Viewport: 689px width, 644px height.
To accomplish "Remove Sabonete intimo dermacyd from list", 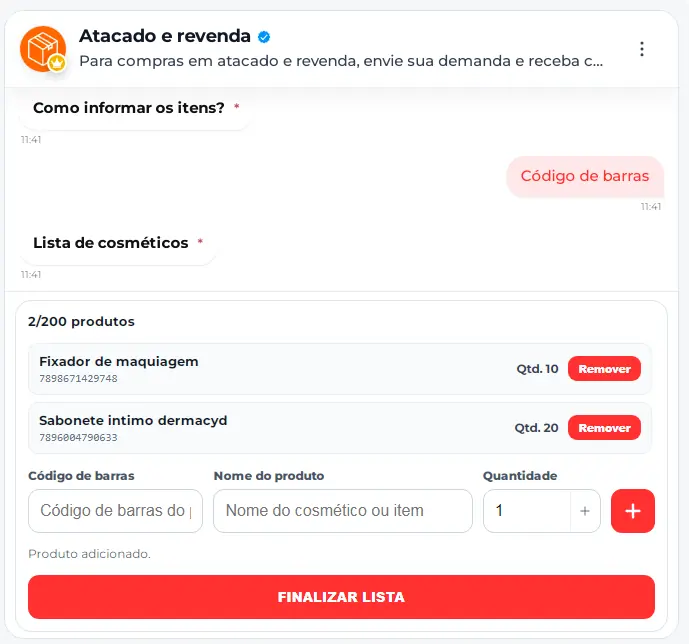I will click(x=604, y=427).
